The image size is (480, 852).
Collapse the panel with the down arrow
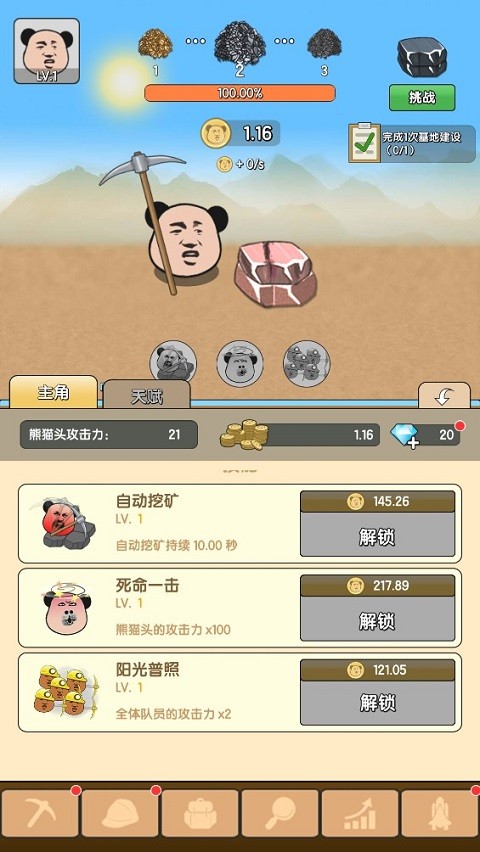444,397
